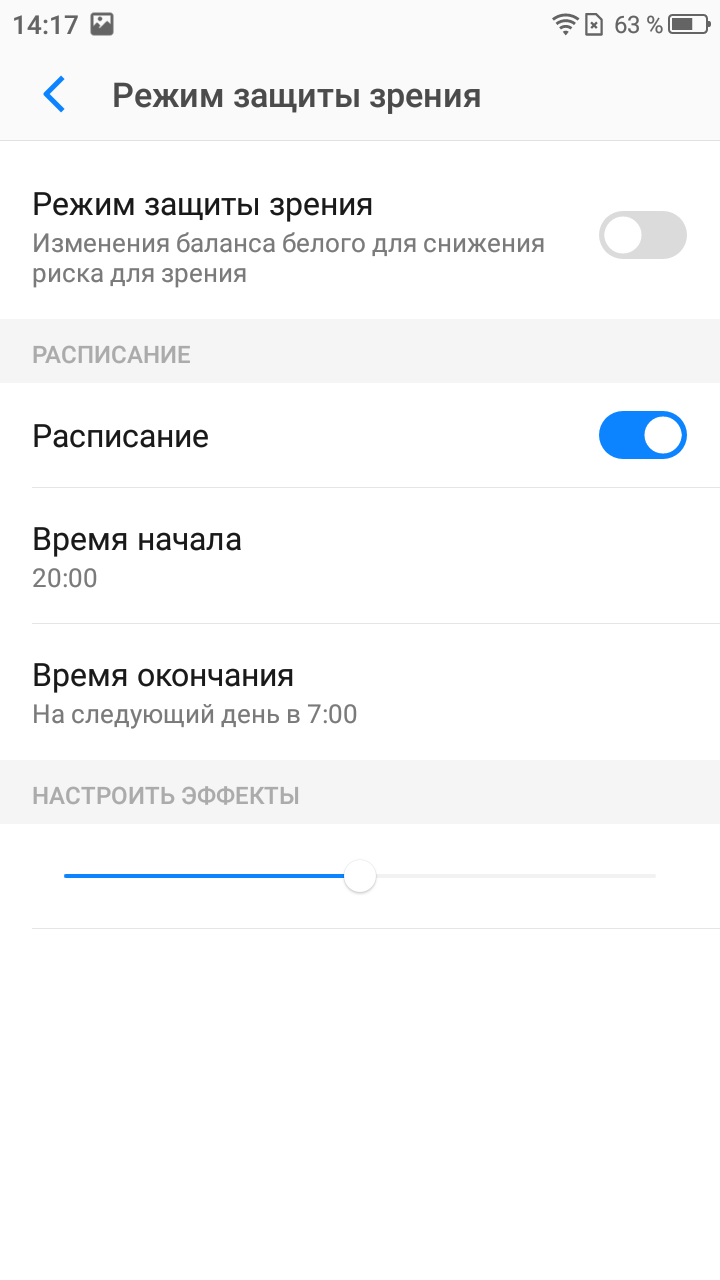The height and width of the screenshot is (1280, 720).
Task: Enable the Режим защиты зрения switch
Action: click(x=643, y=236)
